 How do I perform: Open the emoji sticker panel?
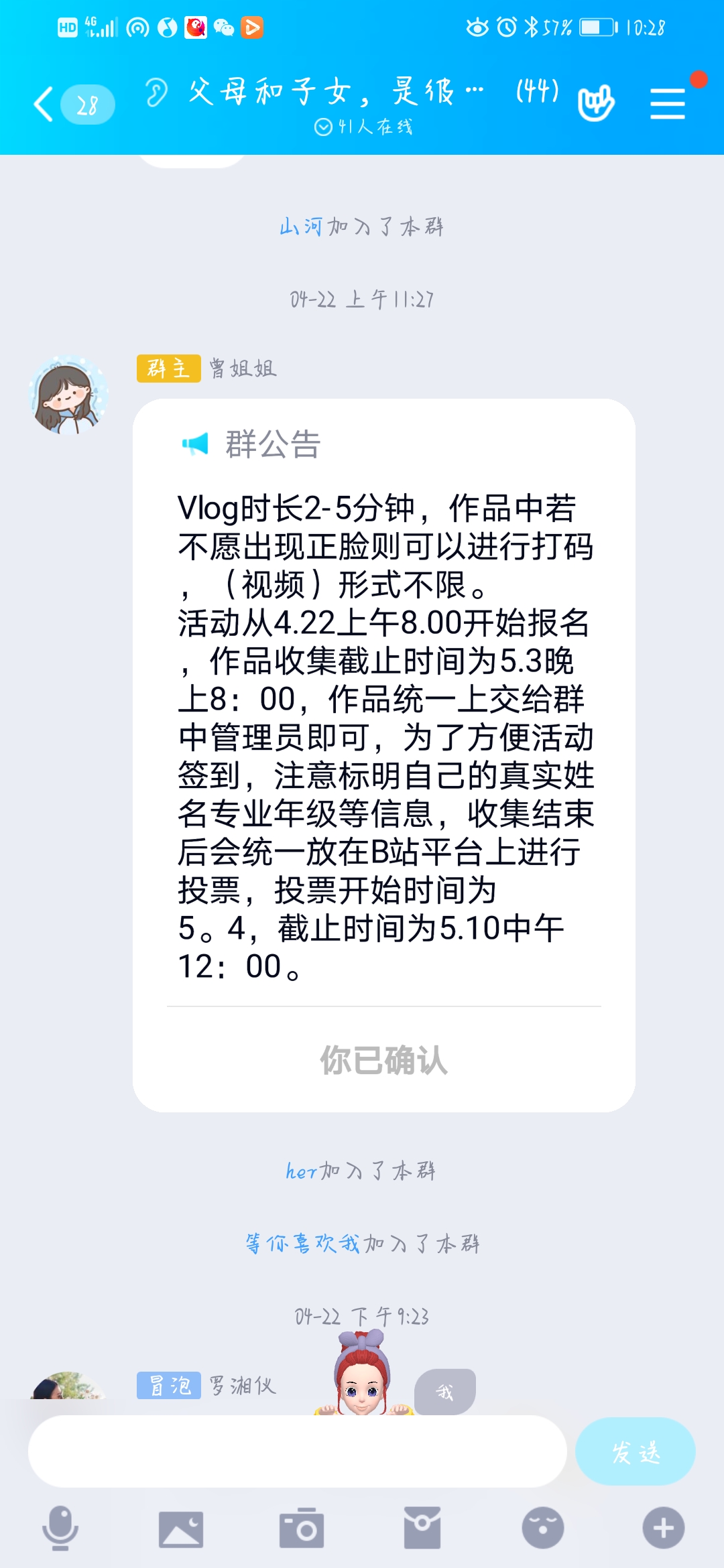543,1528
